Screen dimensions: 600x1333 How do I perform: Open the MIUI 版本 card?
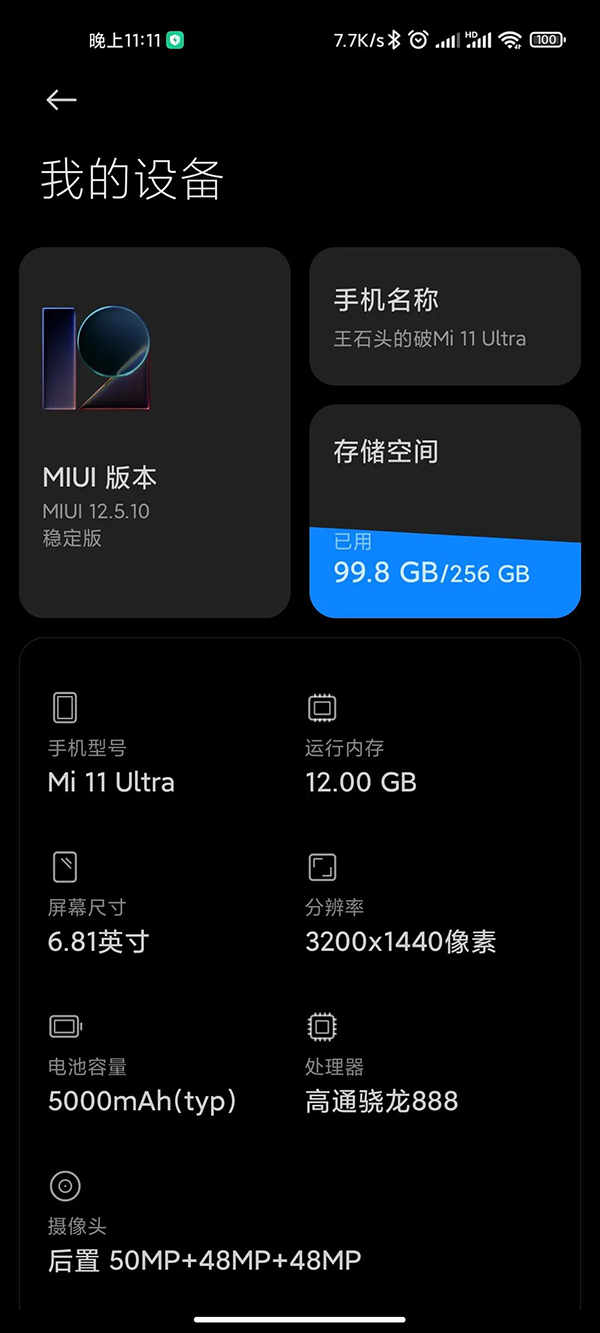coord(154,432)
